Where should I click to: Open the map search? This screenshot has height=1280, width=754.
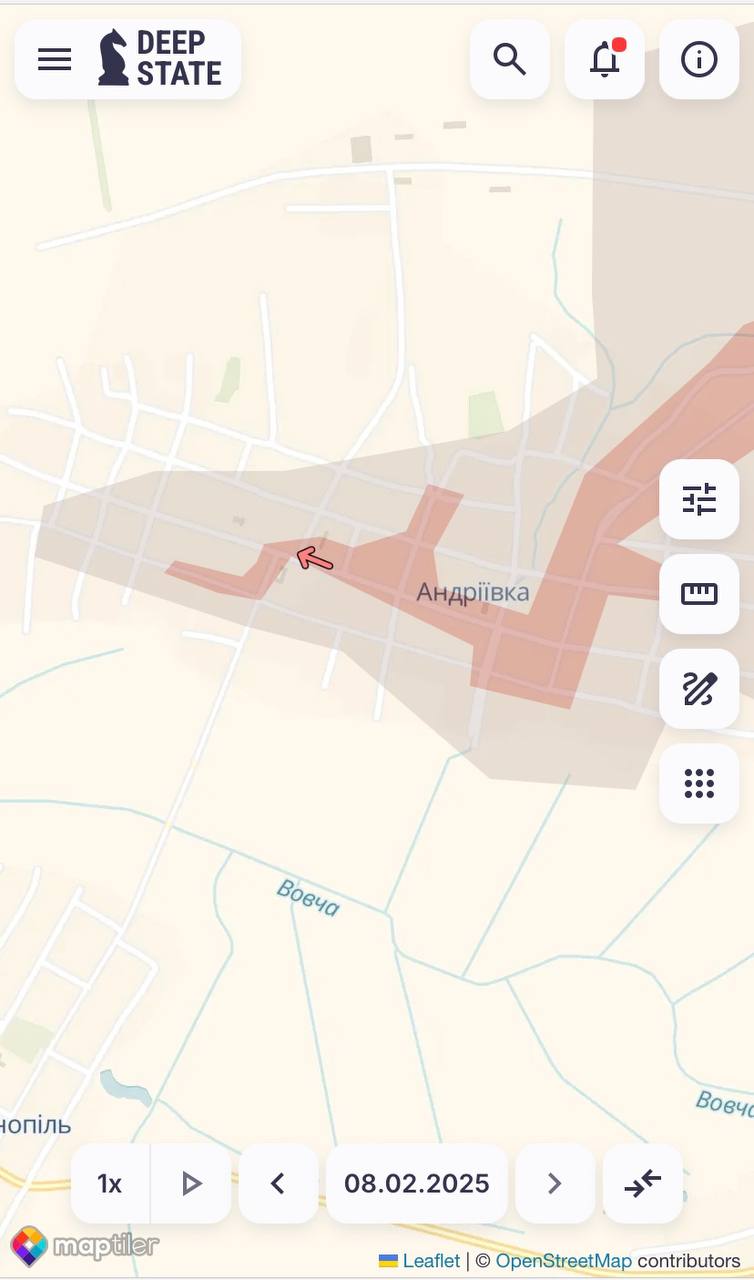[x=509, y=59]
